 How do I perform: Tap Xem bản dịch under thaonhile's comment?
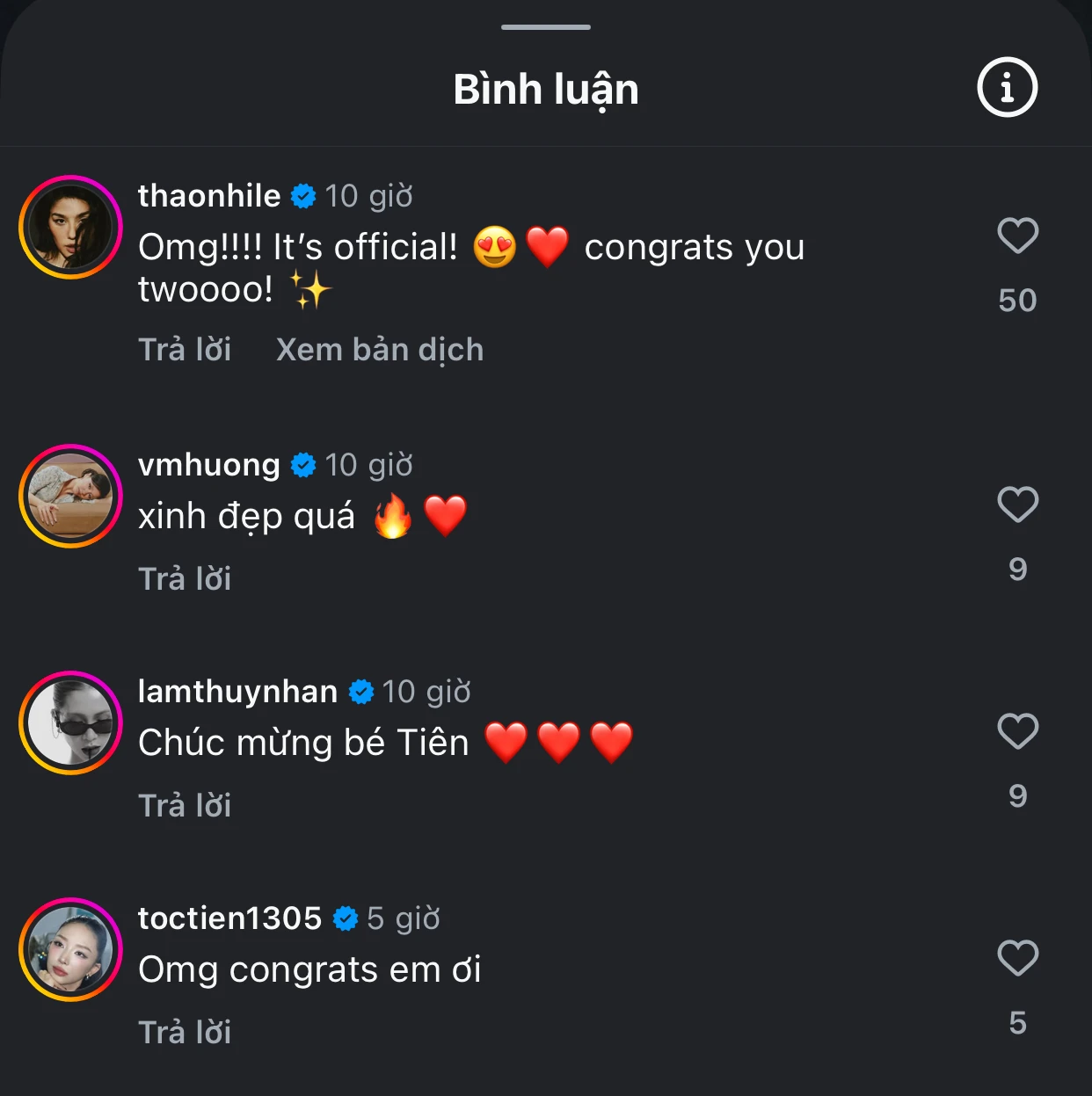click(380, 350)
